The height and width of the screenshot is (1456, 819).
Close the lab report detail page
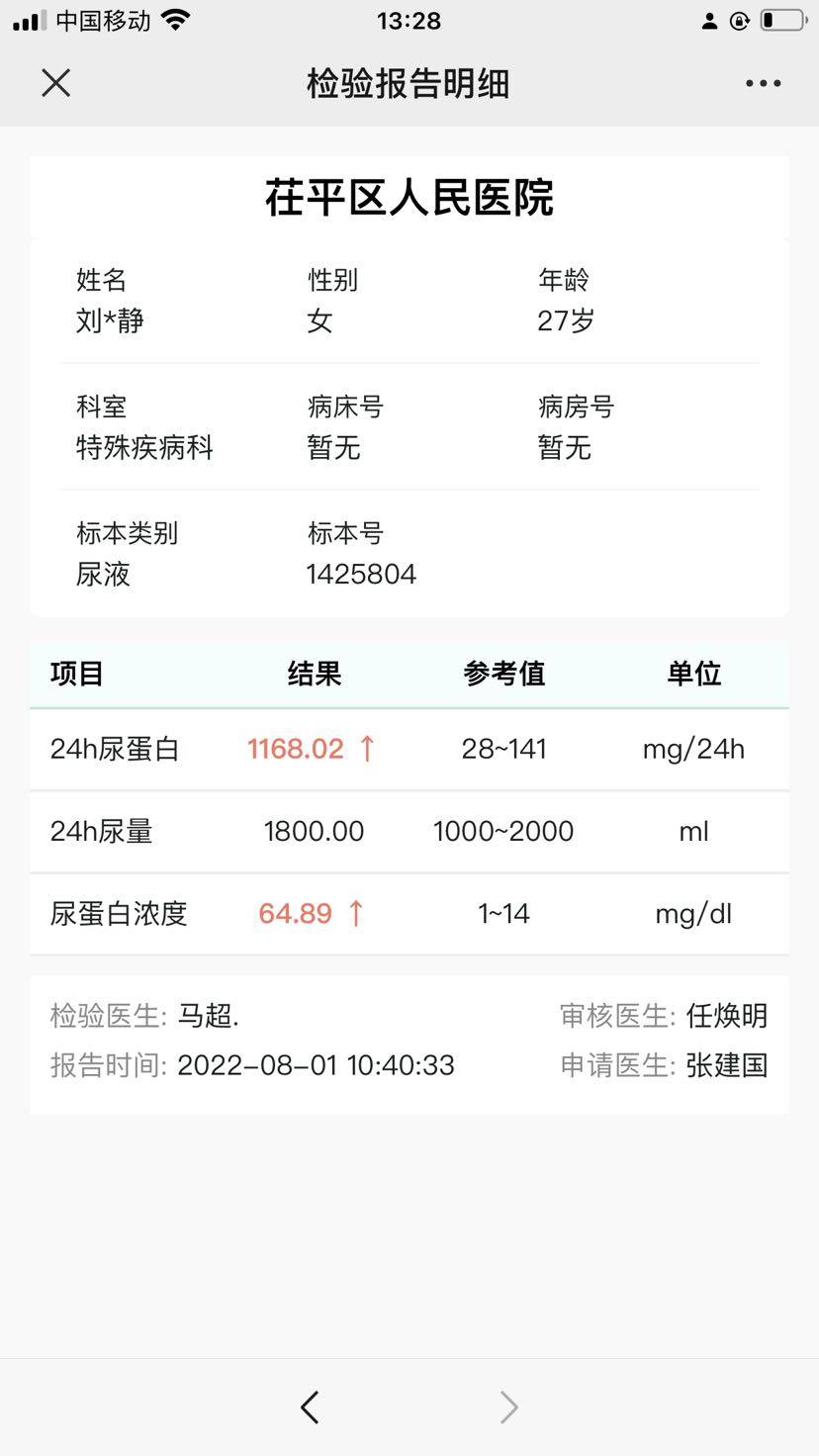(56, 83)
